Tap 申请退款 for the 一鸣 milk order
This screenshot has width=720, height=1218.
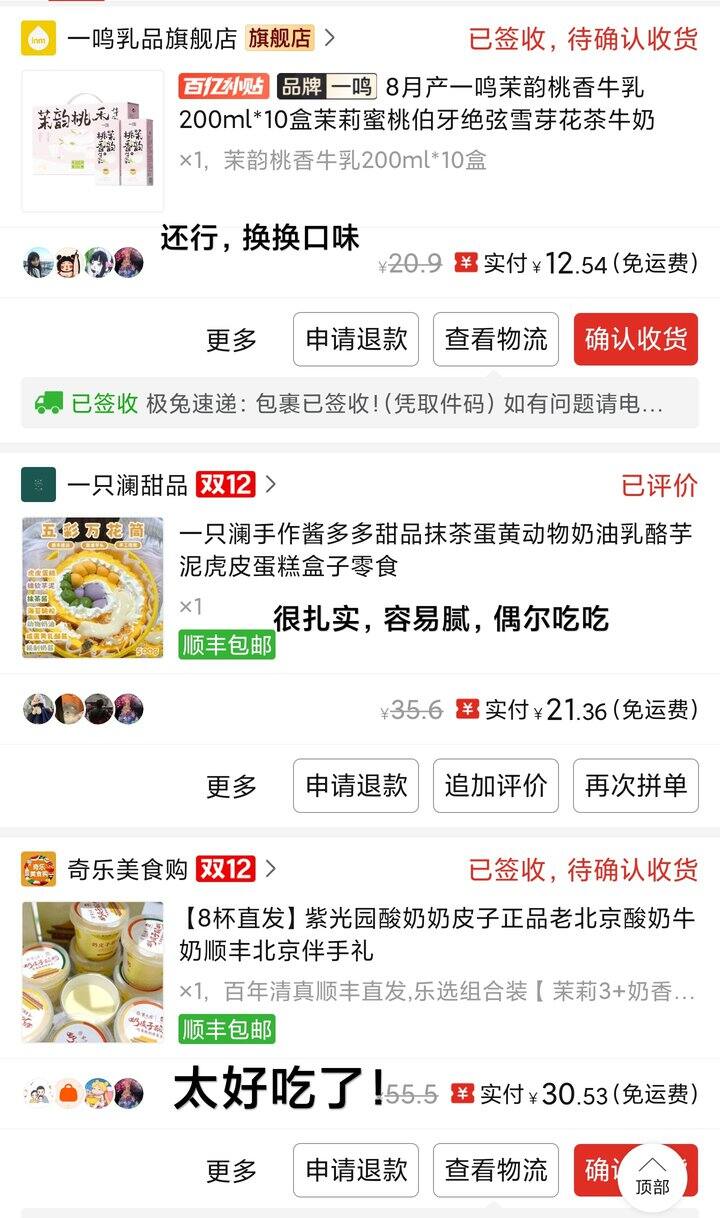pyautogui.click(x=356, y=340)
